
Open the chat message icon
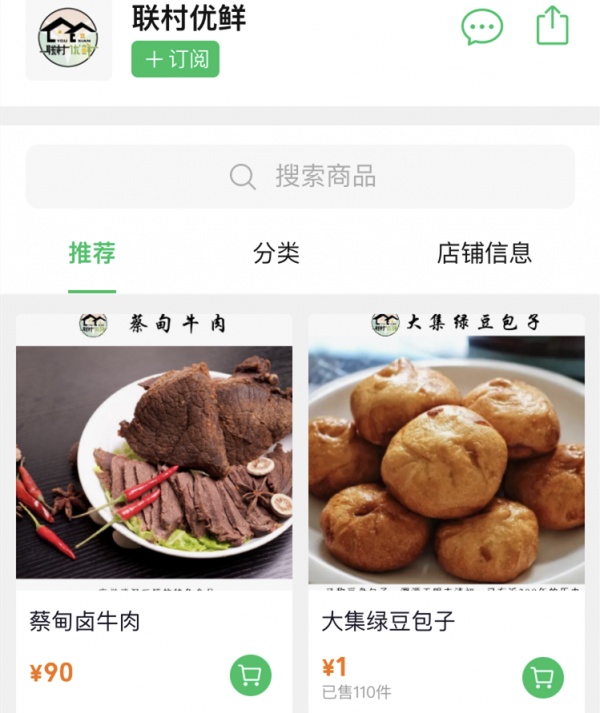(x=481, y=26)
